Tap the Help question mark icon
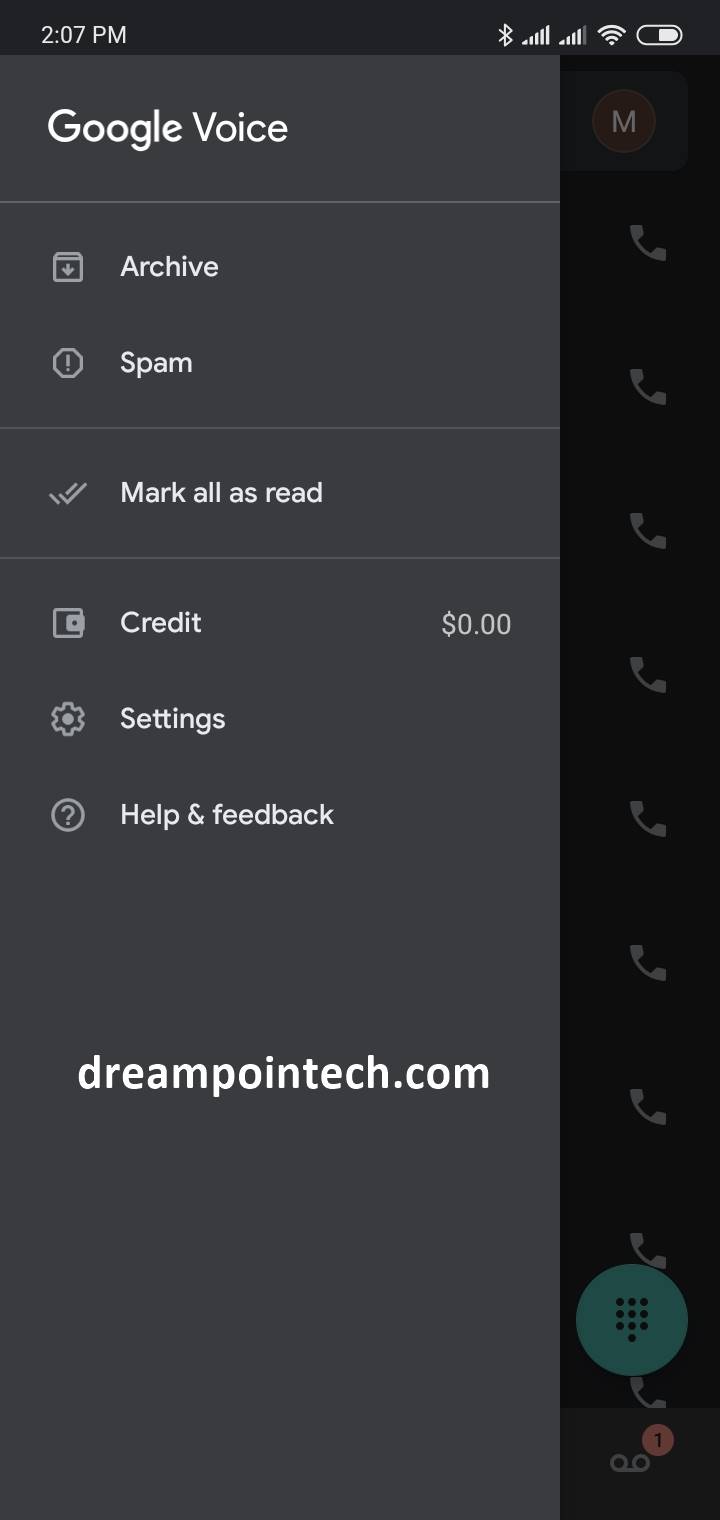 point(67,814)
